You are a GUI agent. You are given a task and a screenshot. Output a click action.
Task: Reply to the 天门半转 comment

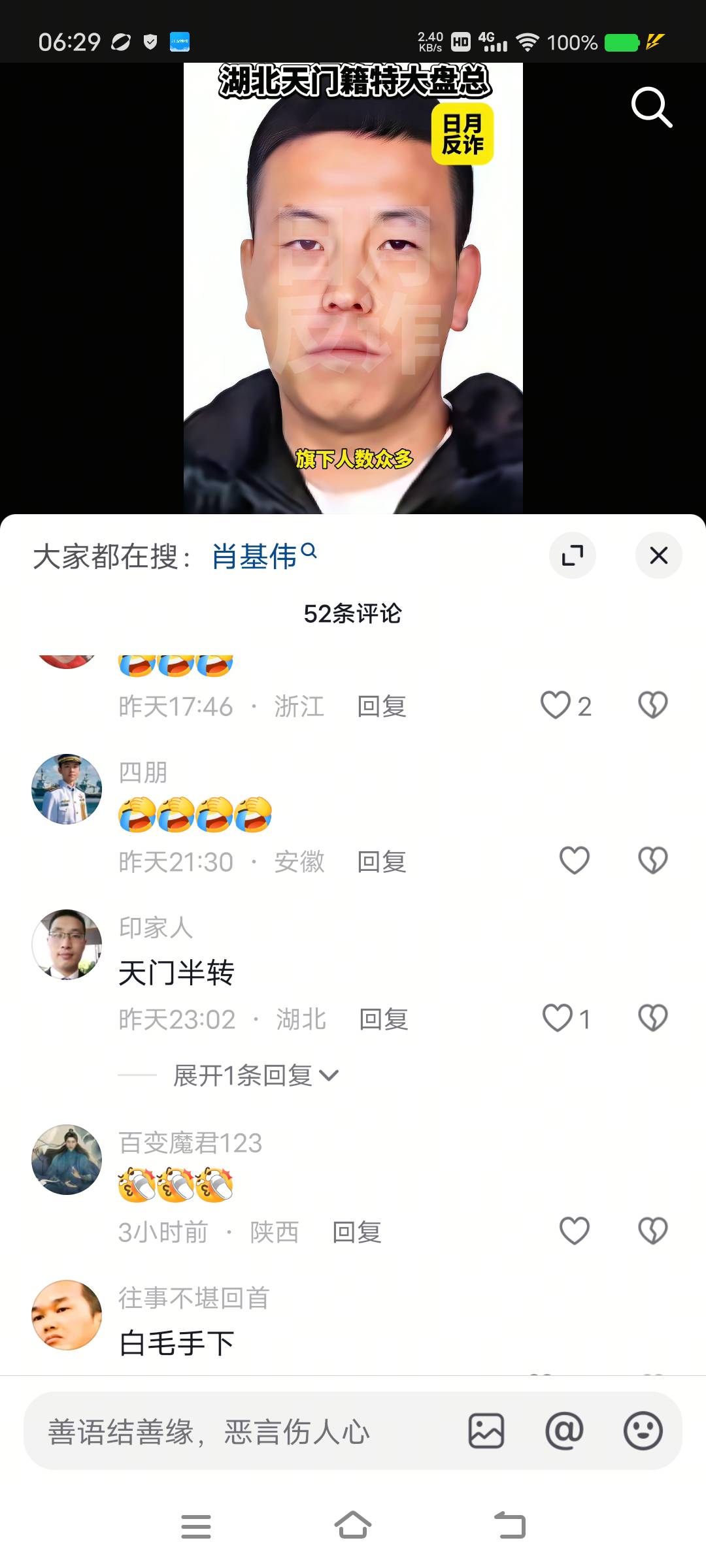[x=382, y=1019]
